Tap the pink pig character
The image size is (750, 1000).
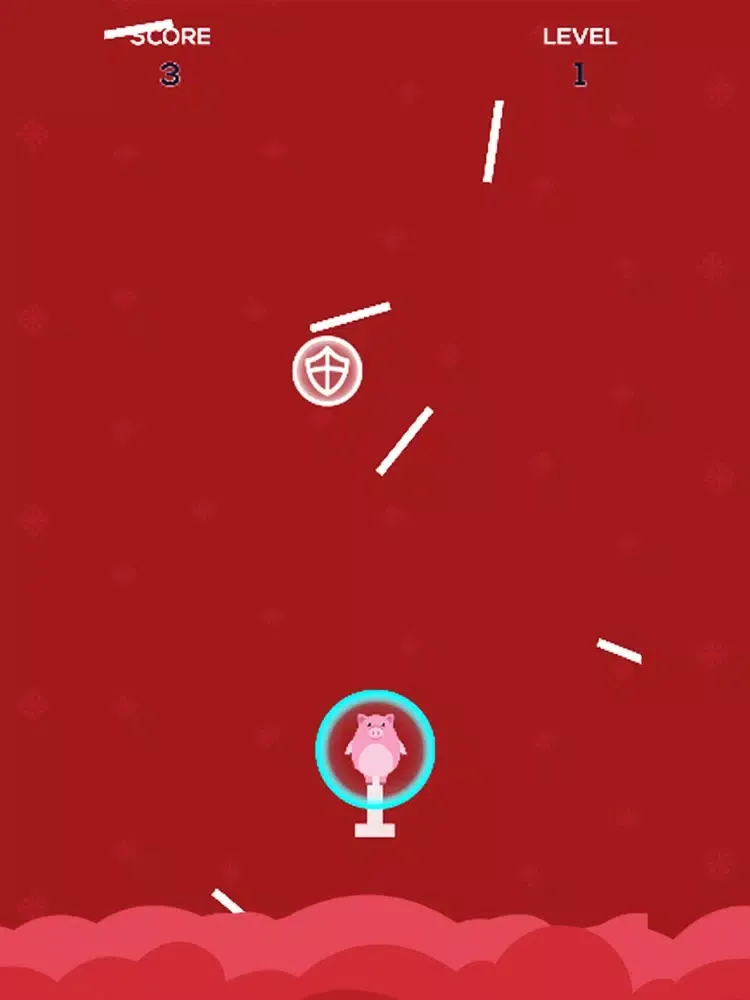(x=375, y=748)
